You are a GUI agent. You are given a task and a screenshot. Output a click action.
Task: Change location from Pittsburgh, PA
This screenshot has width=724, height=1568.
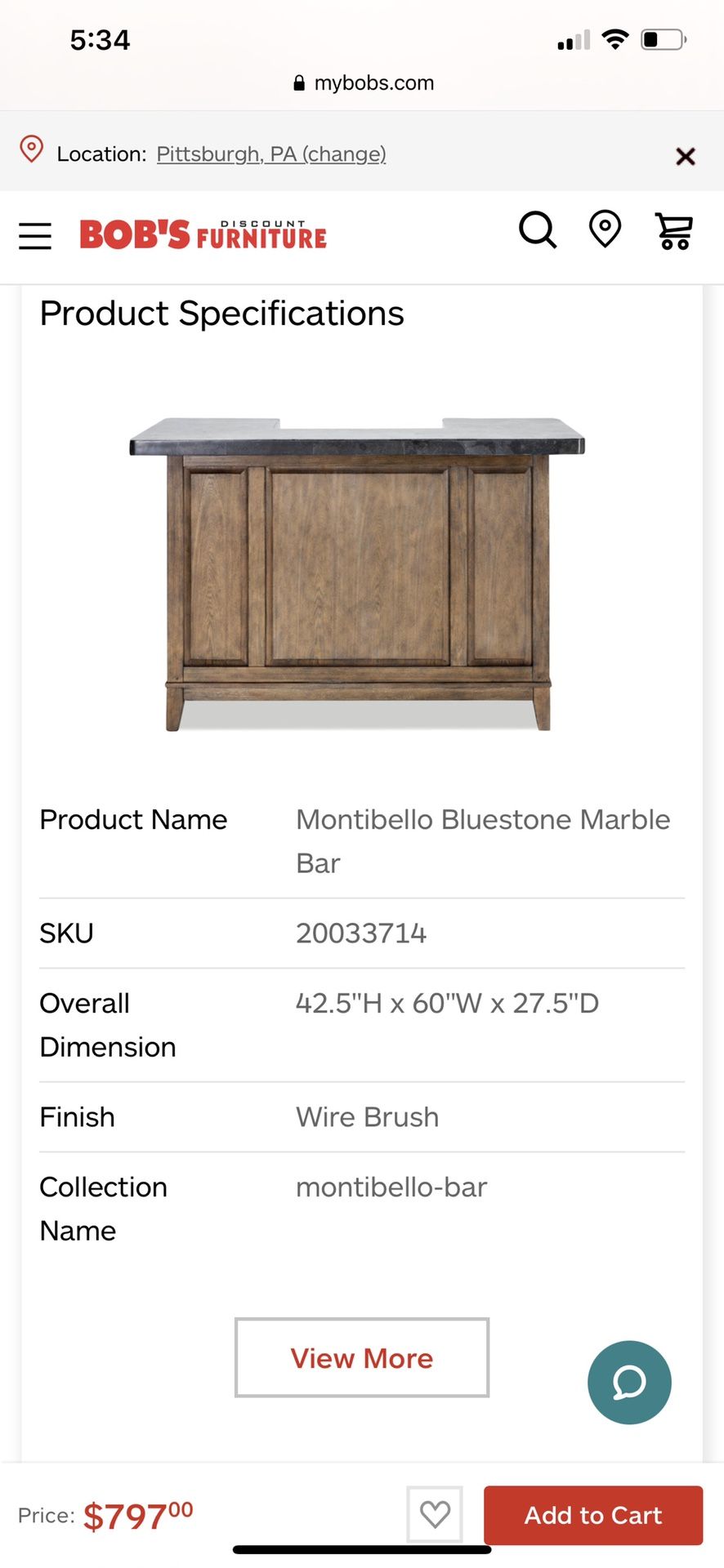(x=270, y=154)
